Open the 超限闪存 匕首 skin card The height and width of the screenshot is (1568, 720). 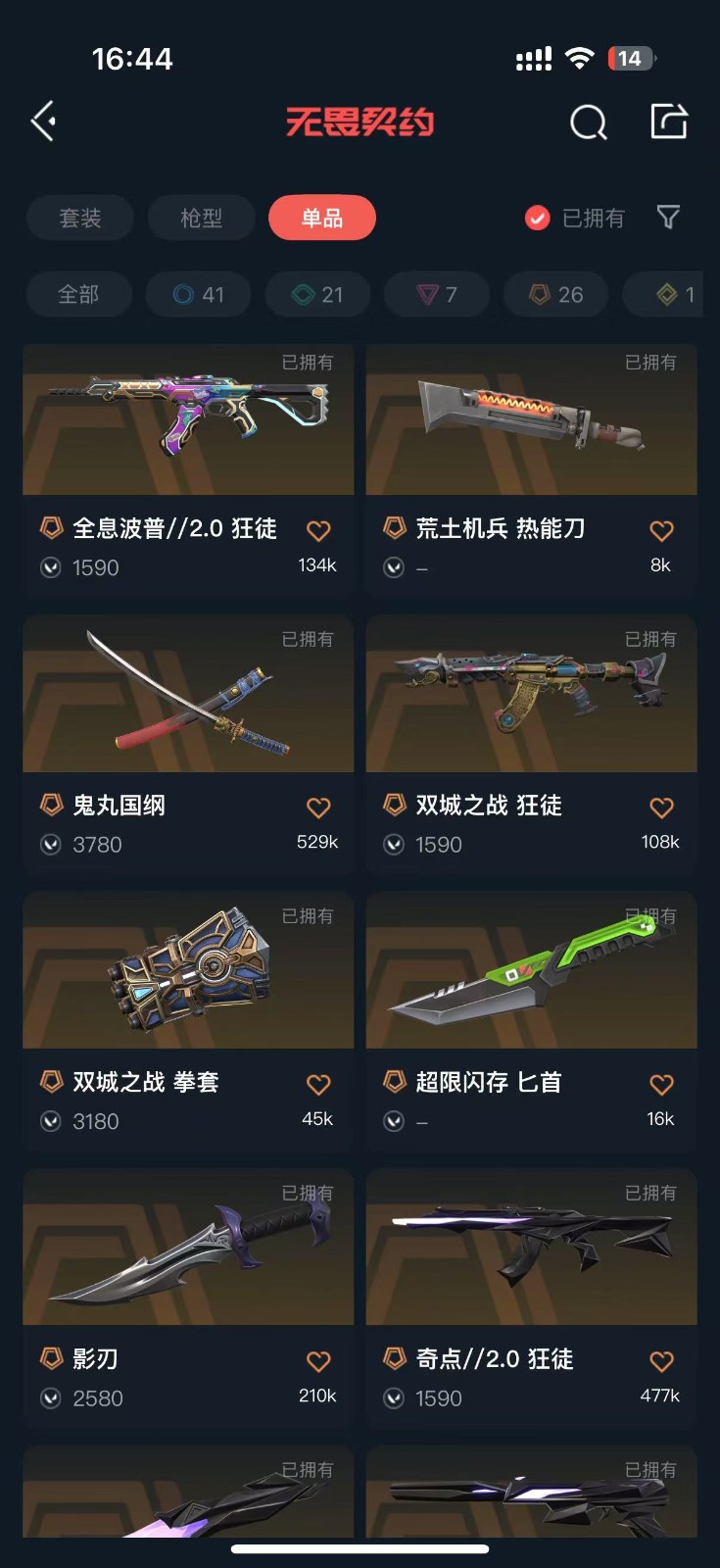coord(532,1021)
